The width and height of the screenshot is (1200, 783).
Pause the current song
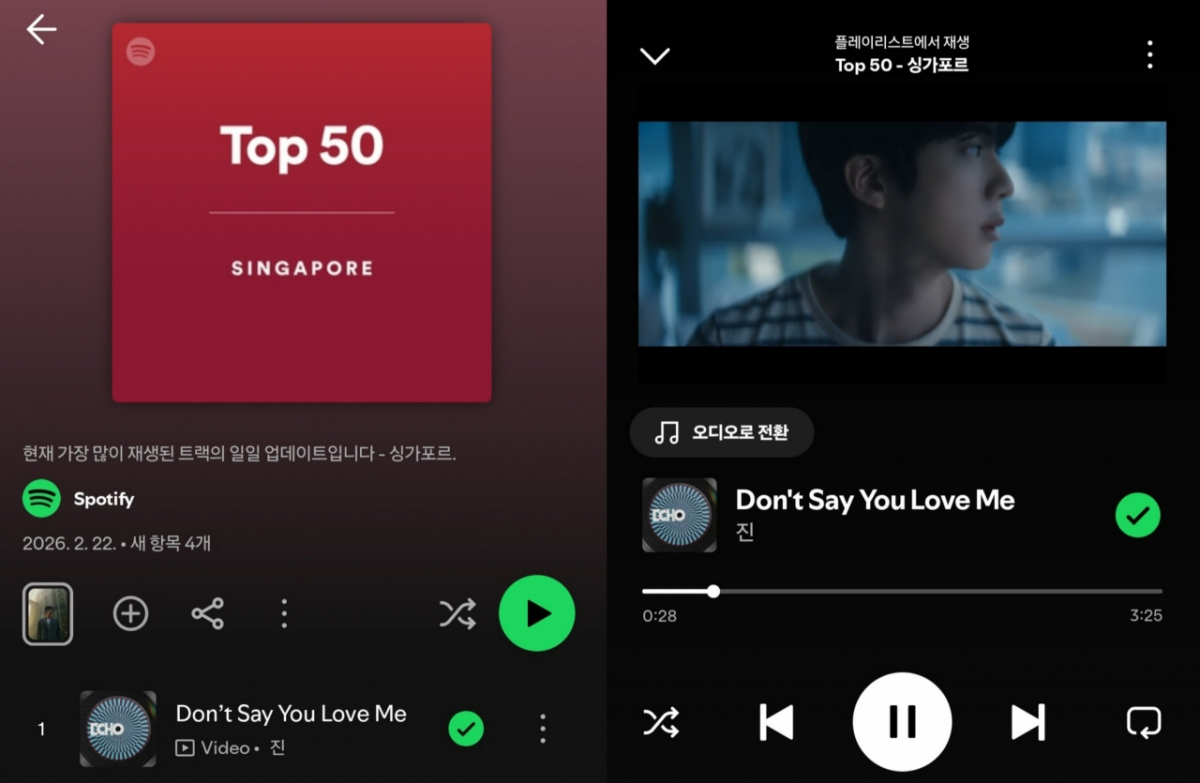(x=902, y=721)
